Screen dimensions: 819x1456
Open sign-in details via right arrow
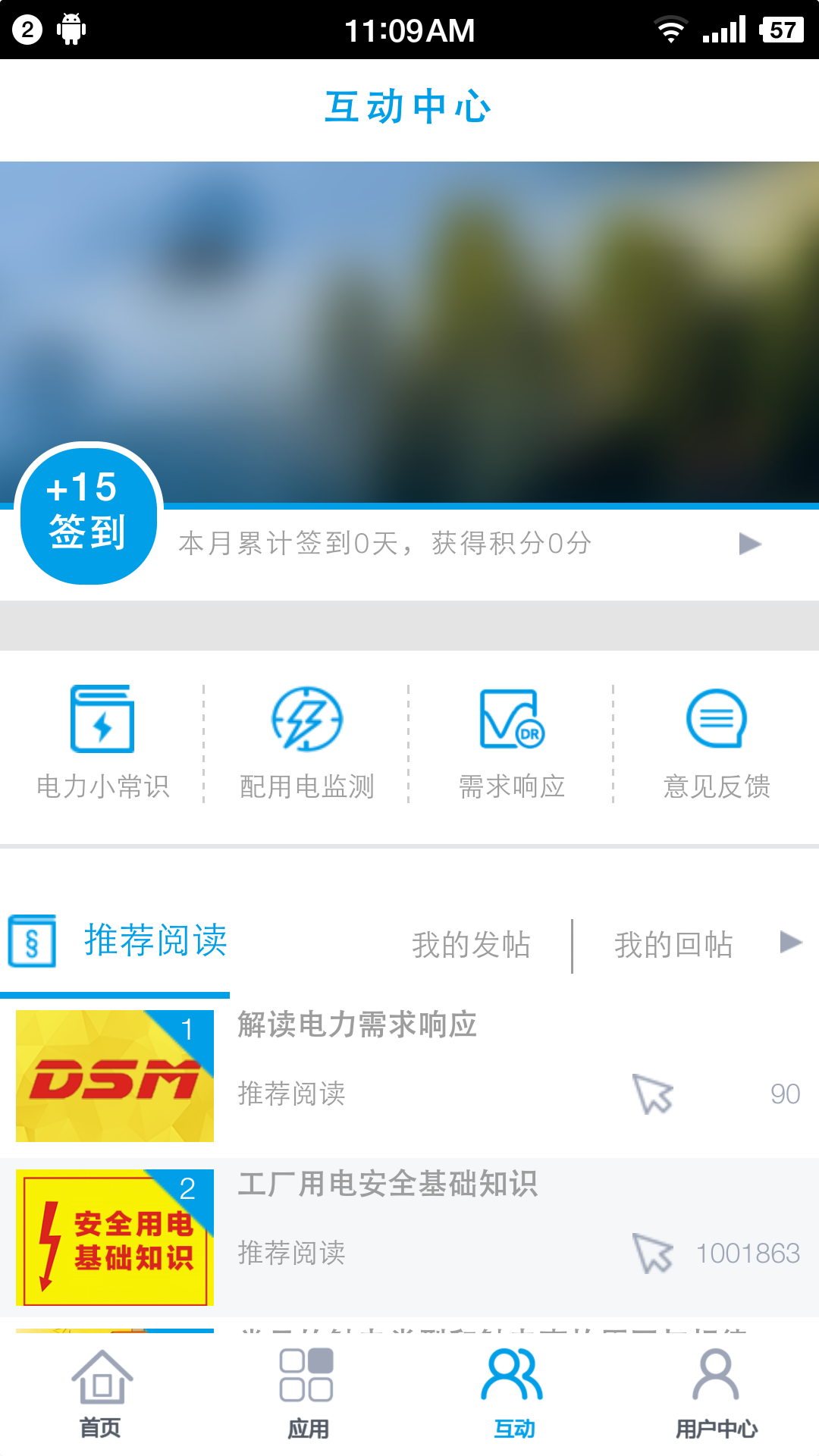point(750,543)
